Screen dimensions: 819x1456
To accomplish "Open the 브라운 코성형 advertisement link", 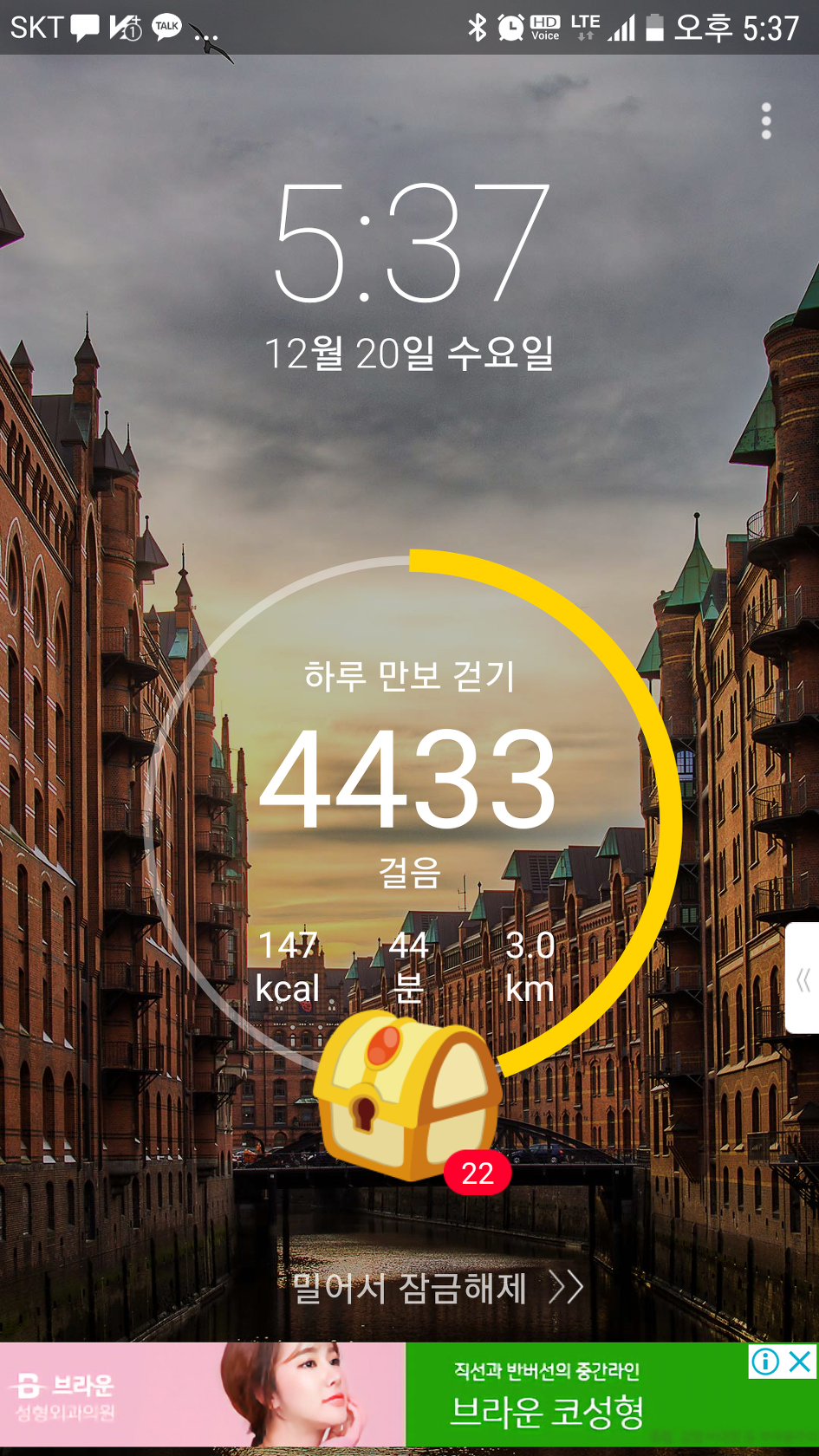I will (548, 1410).
